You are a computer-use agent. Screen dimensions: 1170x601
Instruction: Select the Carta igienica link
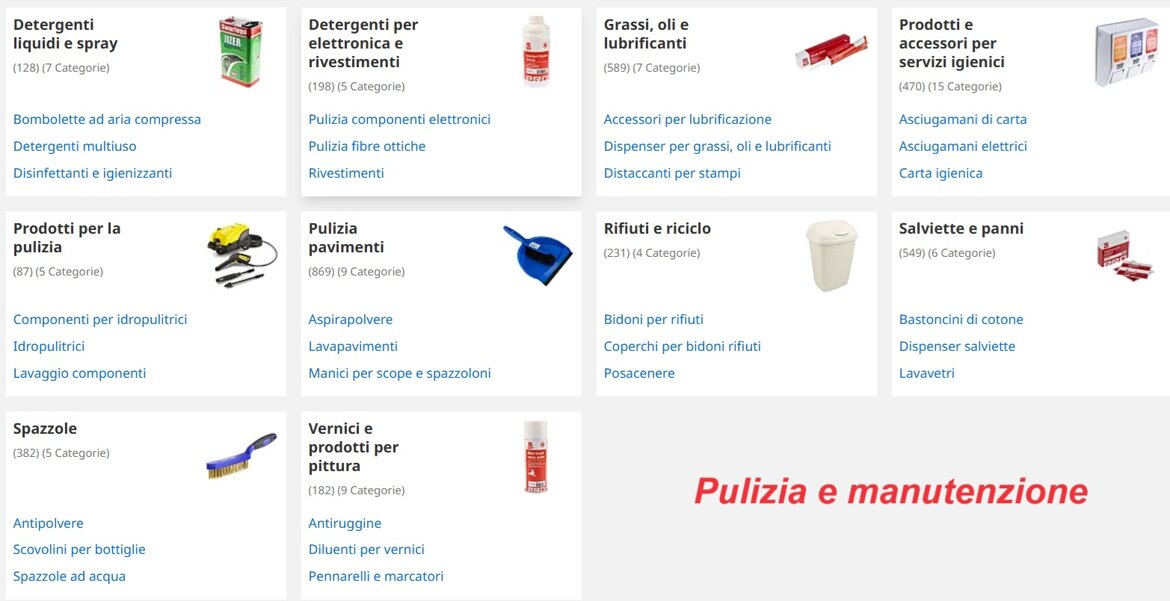tap(941, 173)
